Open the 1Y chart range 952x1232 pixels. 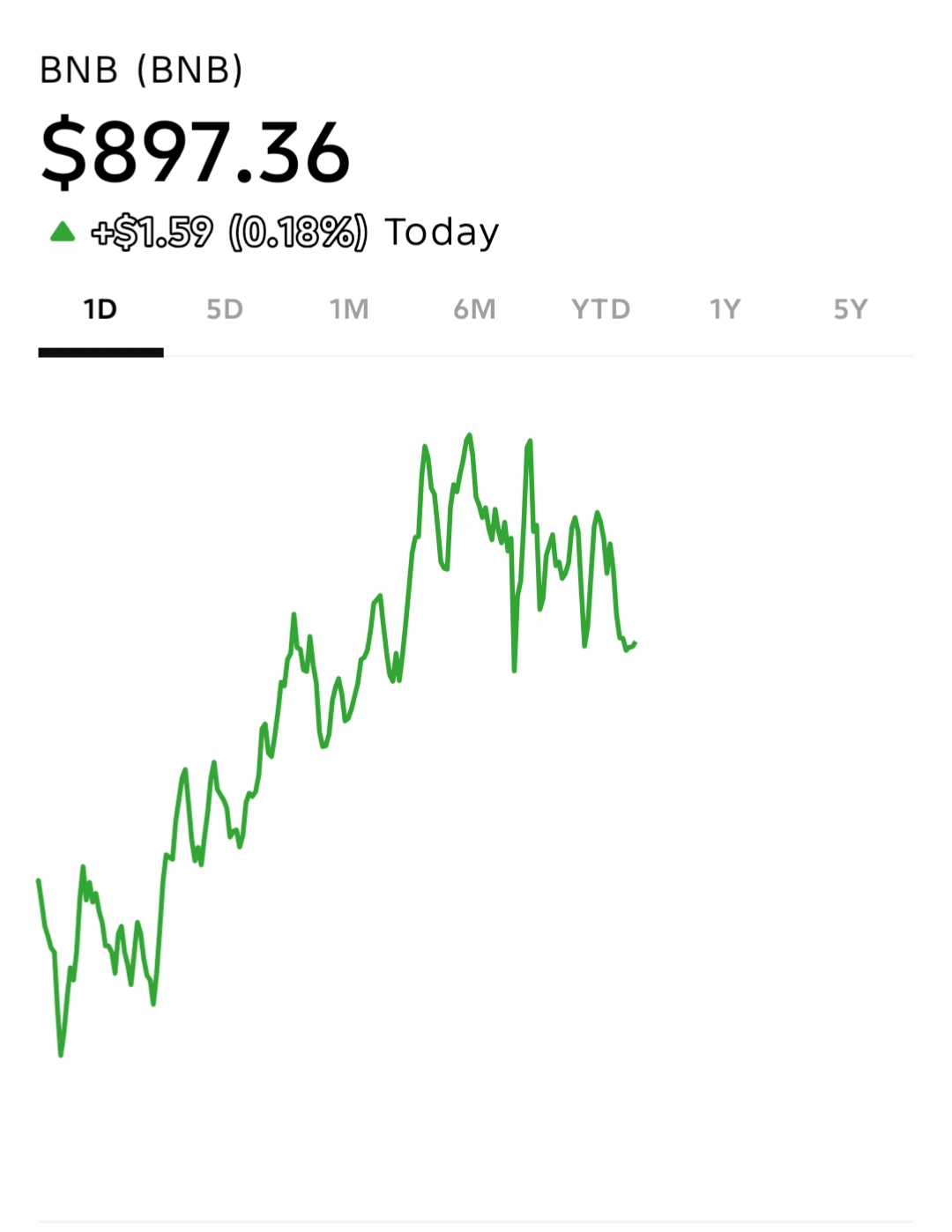click(725, 309)
